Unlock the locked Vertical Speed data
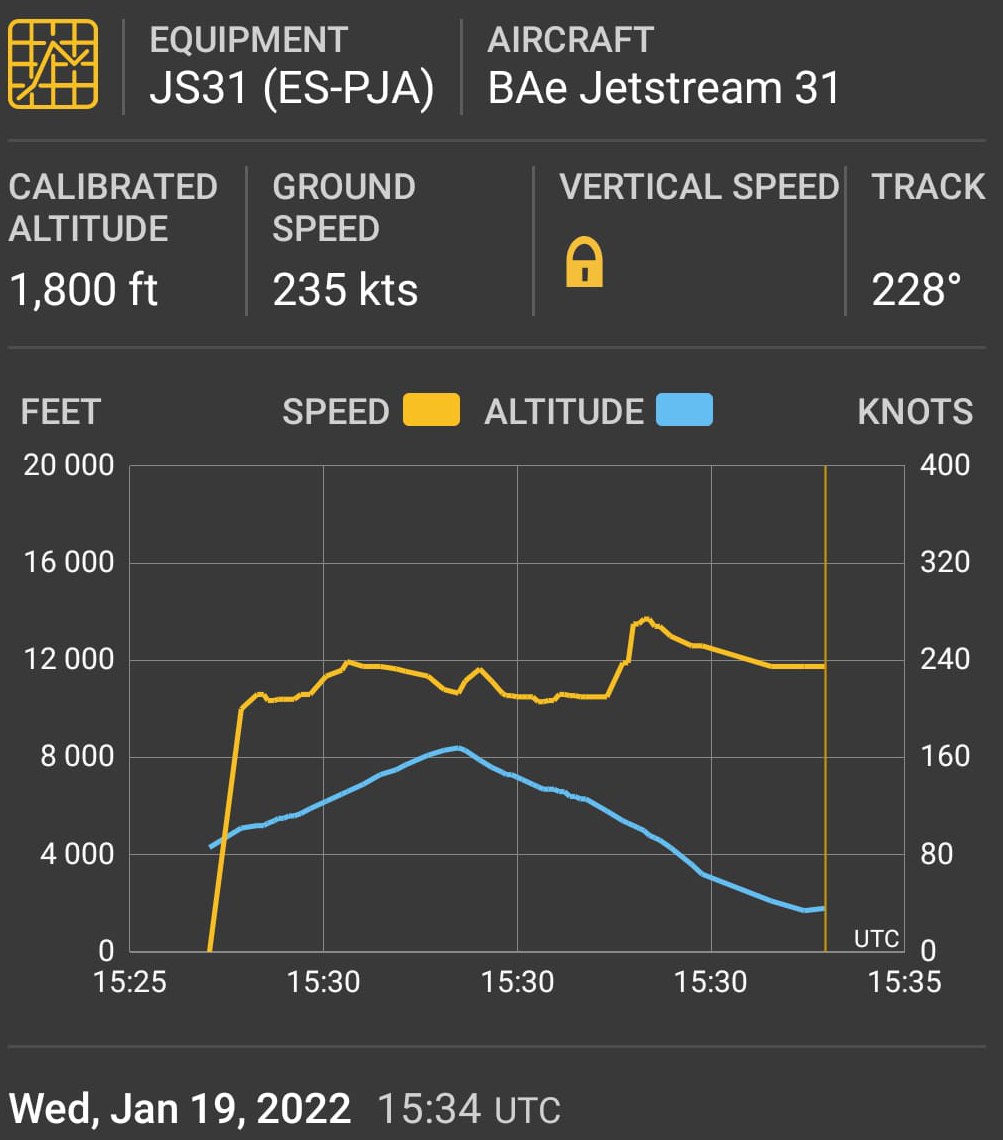The height and width of the screenshot is (1140, 1003). coord(585,263)
